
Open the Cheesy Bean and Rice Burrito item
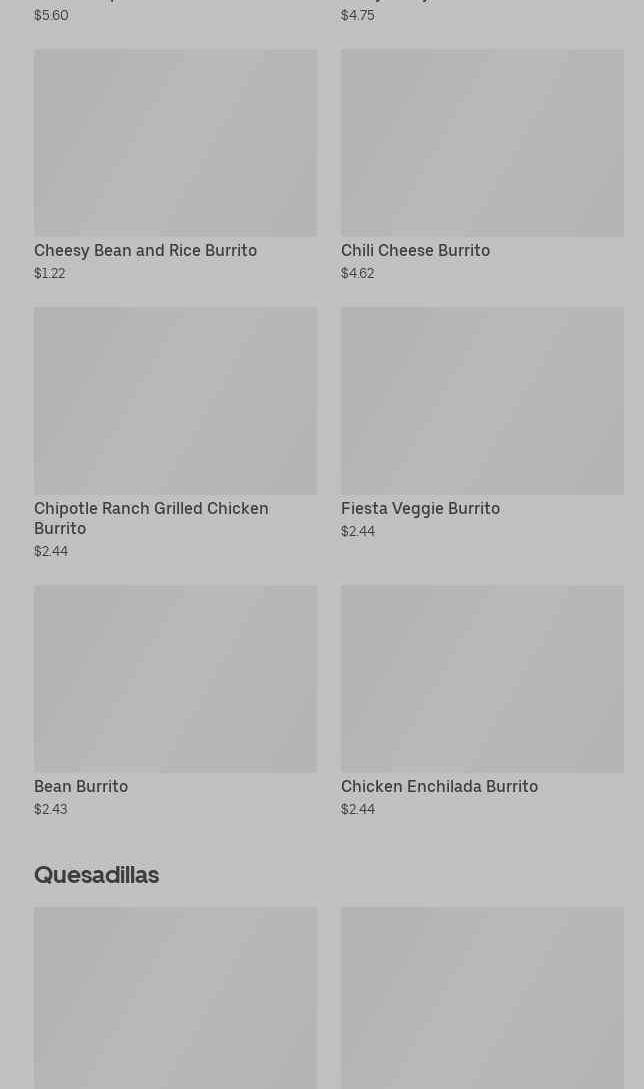[175, 165]
